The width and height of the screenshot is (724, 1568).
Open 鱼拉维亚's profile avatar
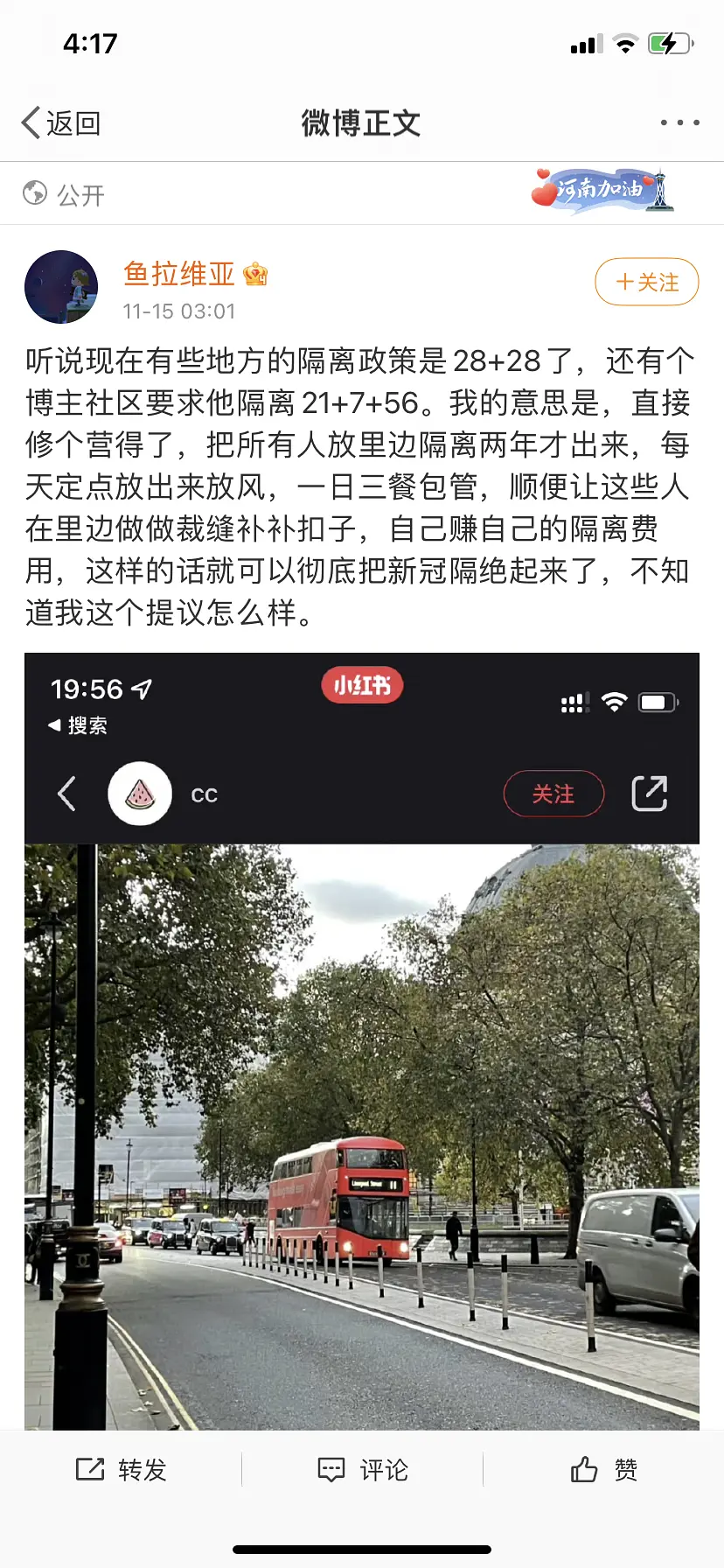point(61,287)
